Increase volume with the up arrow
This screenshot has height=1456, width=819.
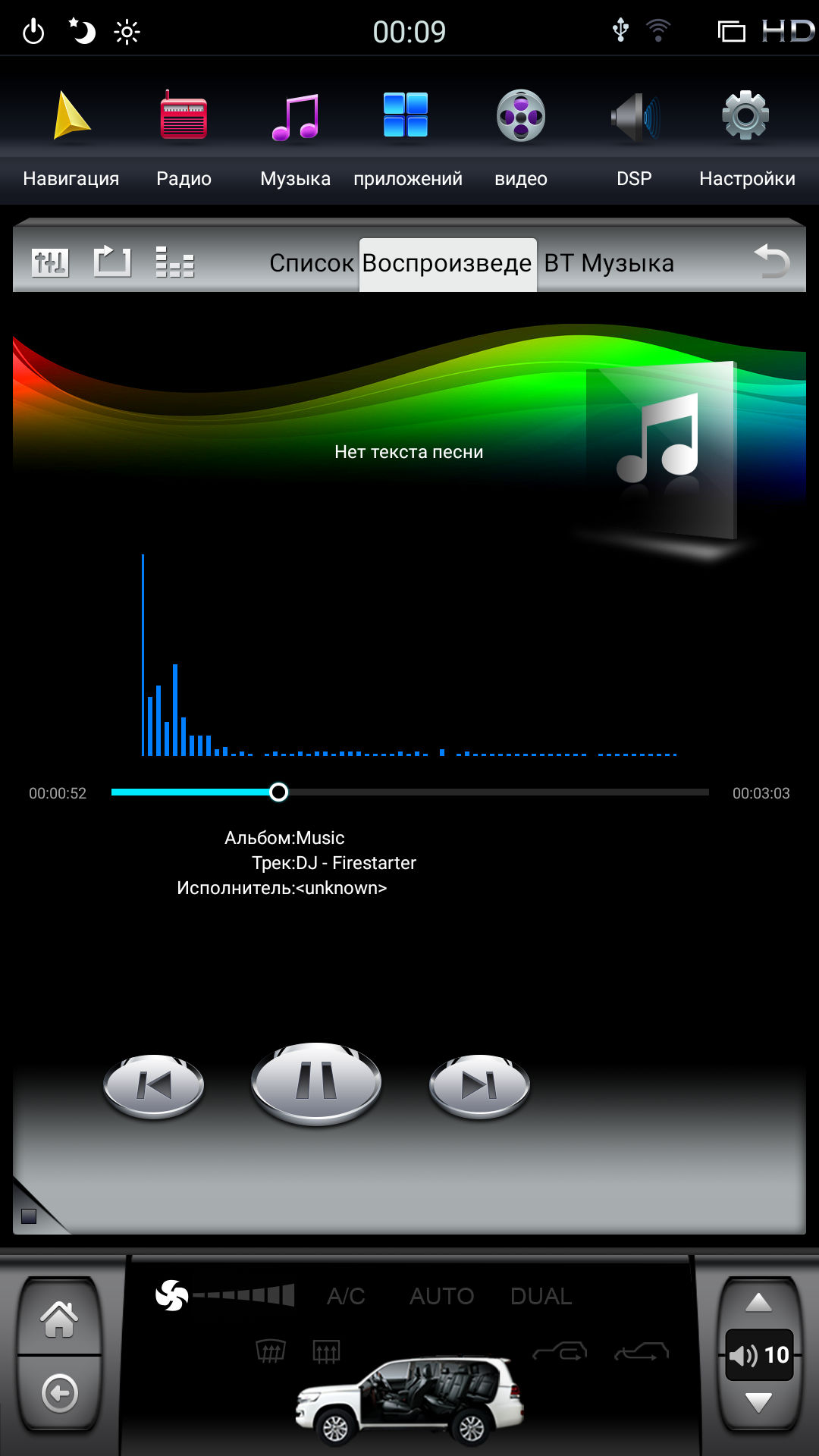[x=758, y=1304]
